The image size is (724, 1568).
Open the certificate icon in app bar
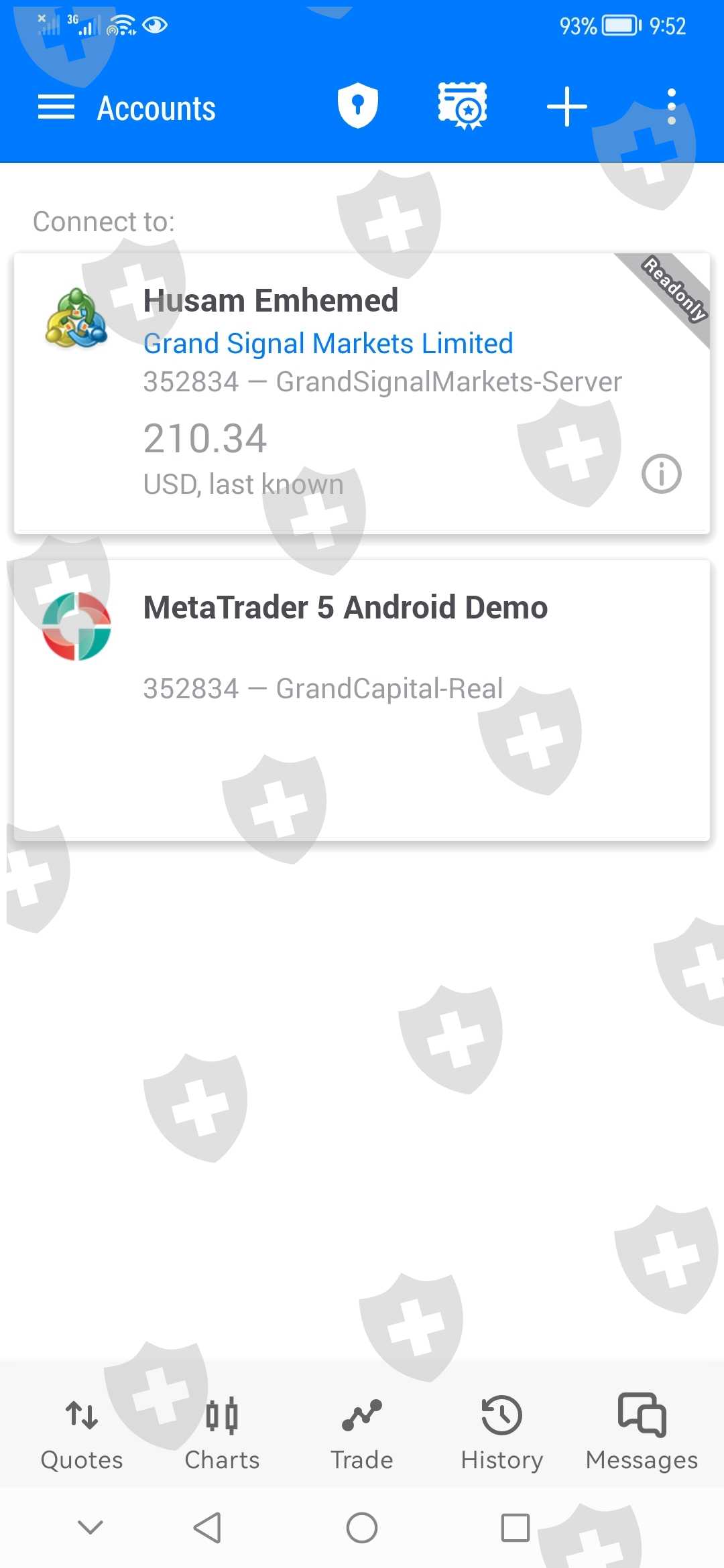tap(462, 106)
